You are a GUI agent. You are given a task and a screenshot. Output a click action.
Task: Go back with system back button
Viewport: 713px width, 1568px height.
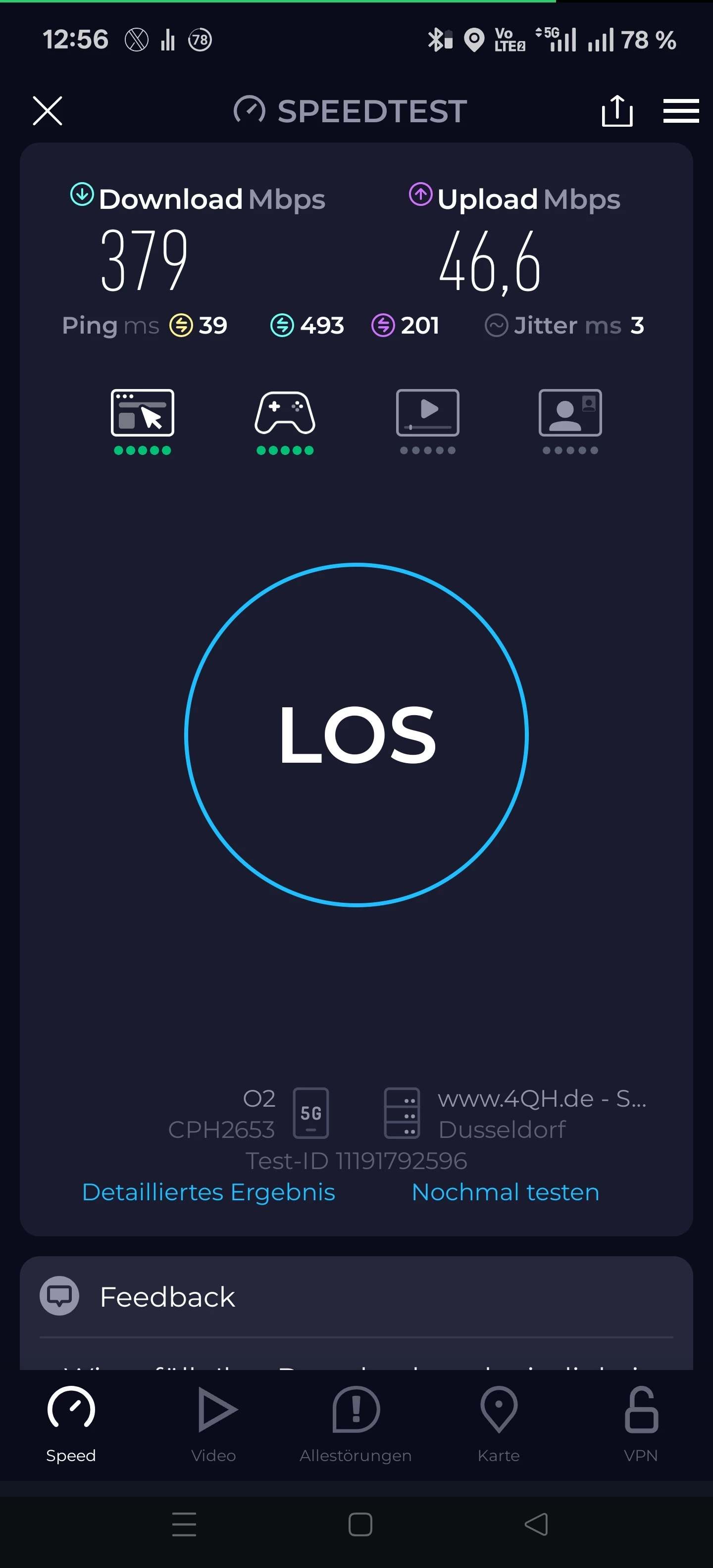536,1524
